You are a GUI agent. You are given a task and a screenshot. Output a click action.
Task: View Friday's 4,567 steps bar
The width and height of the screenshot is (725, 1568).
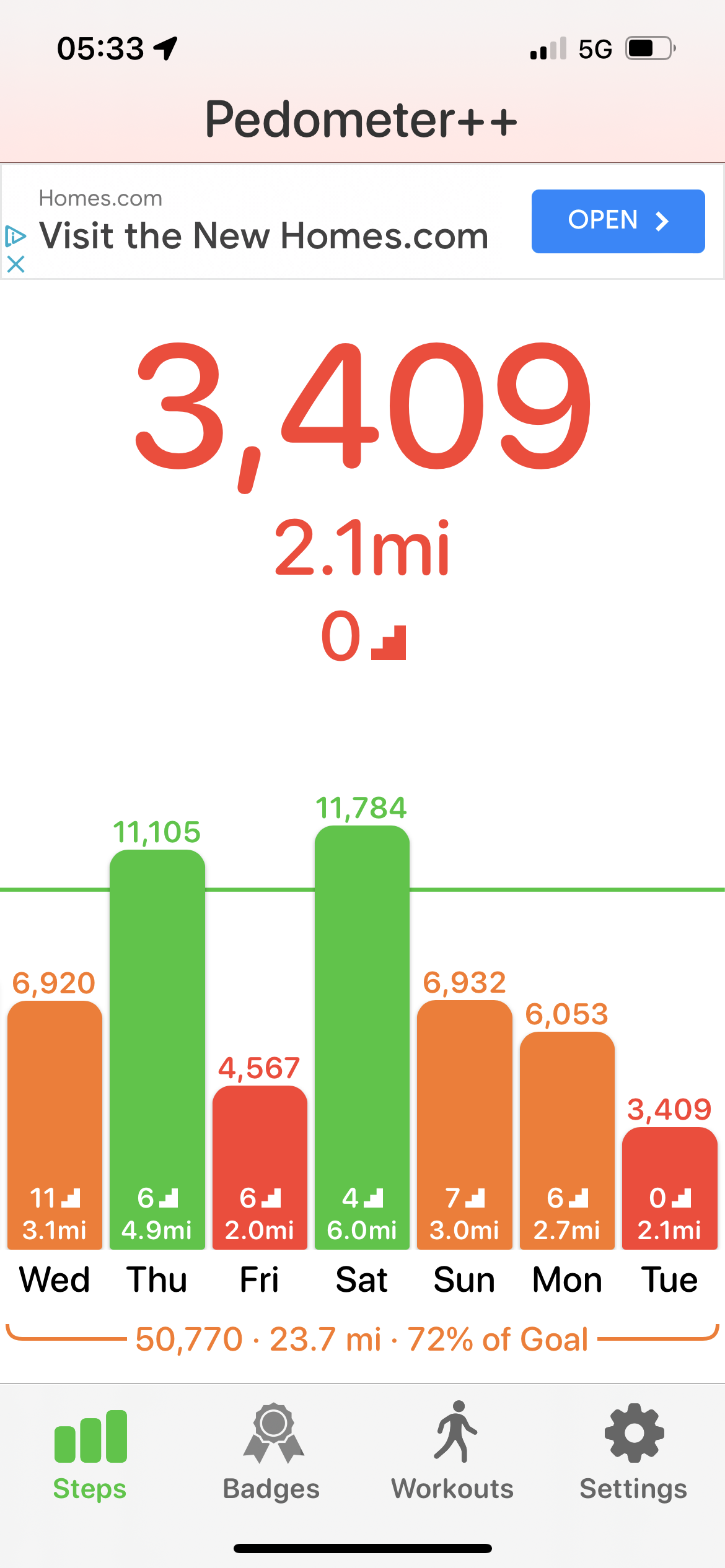260,1167
